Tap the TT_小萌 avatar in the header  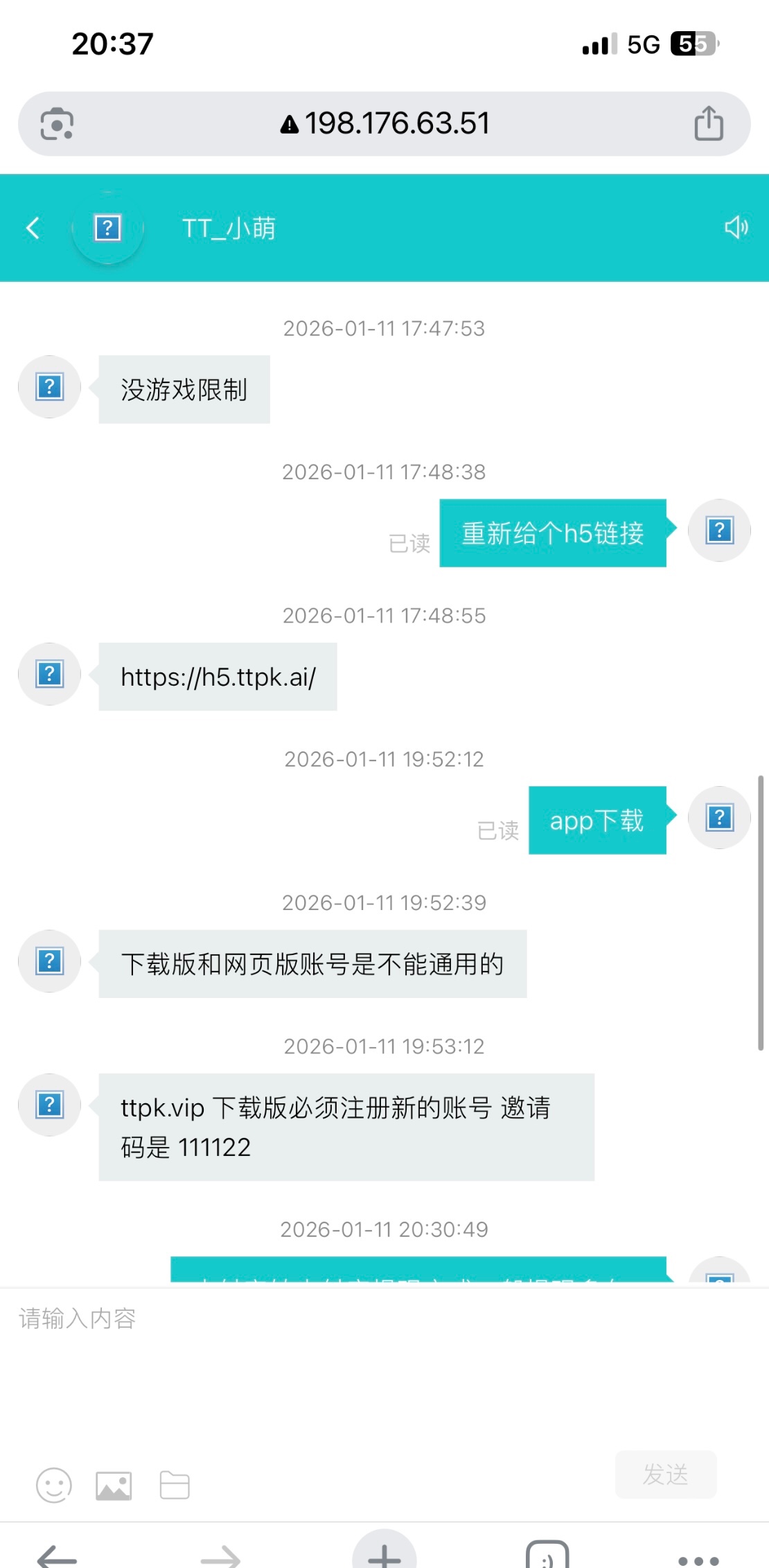[107, 228]
